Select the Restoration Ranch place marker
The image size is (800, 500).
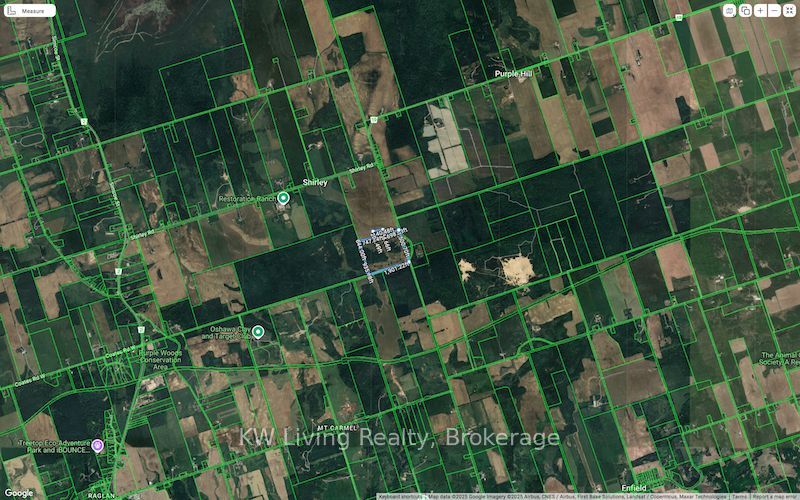283,199
